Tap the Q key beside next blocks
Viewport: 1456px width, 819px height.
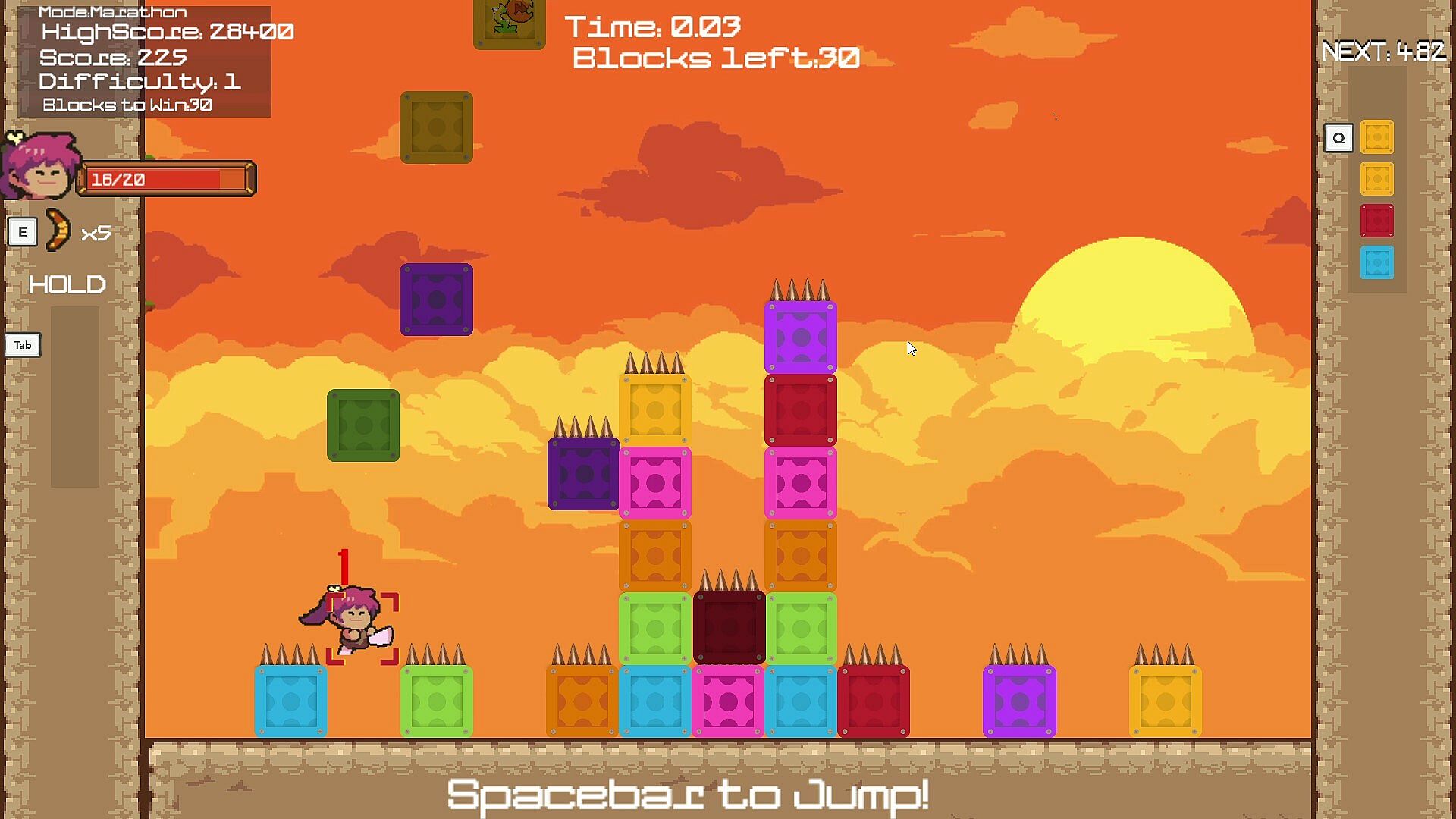pos(1338,138)
